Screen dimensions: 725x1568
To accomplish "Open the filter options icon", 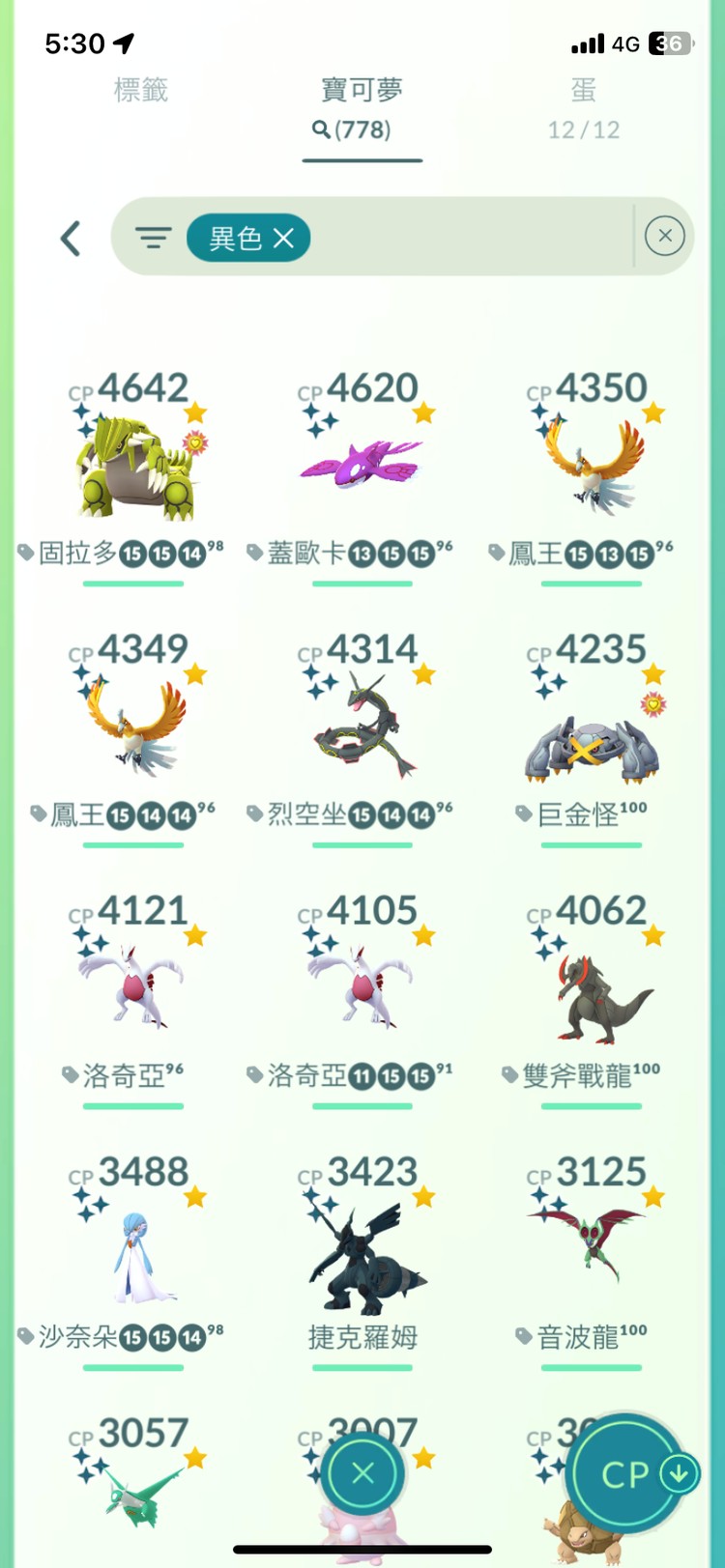I will (153, 238).
